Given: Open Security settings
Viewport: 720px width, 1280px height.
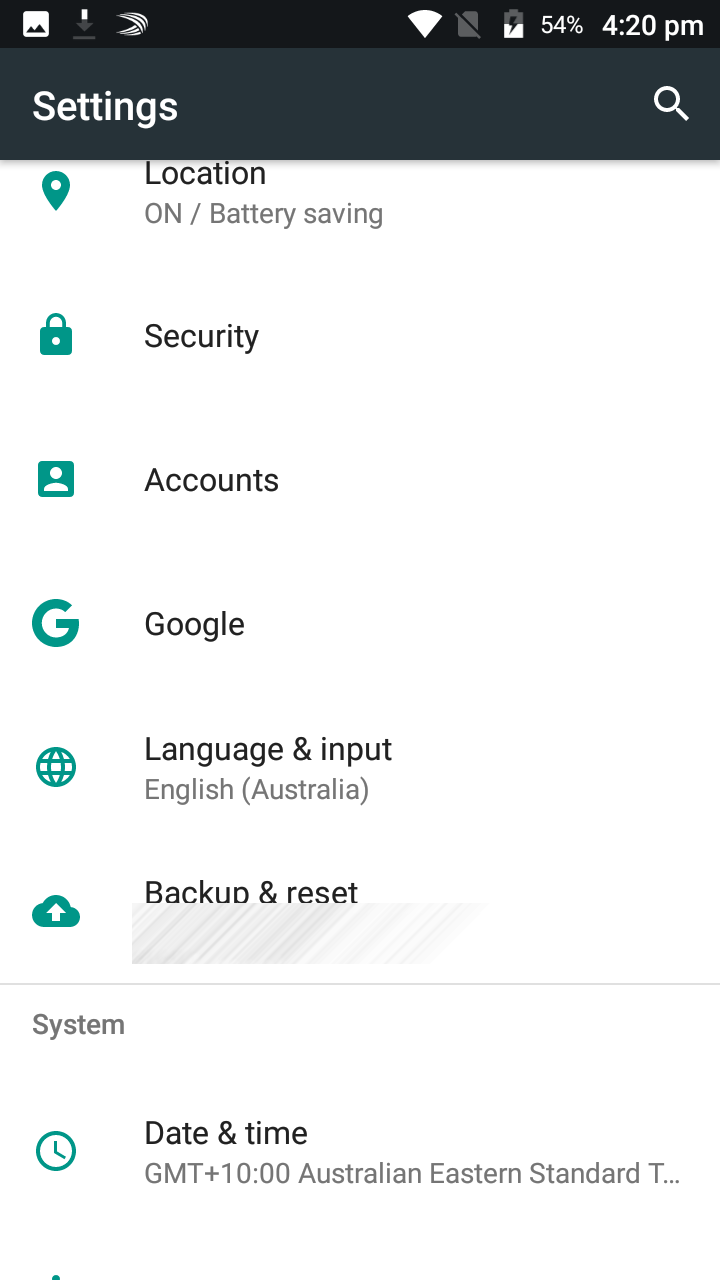Looking at the screenshot, I should coord(360,336).
